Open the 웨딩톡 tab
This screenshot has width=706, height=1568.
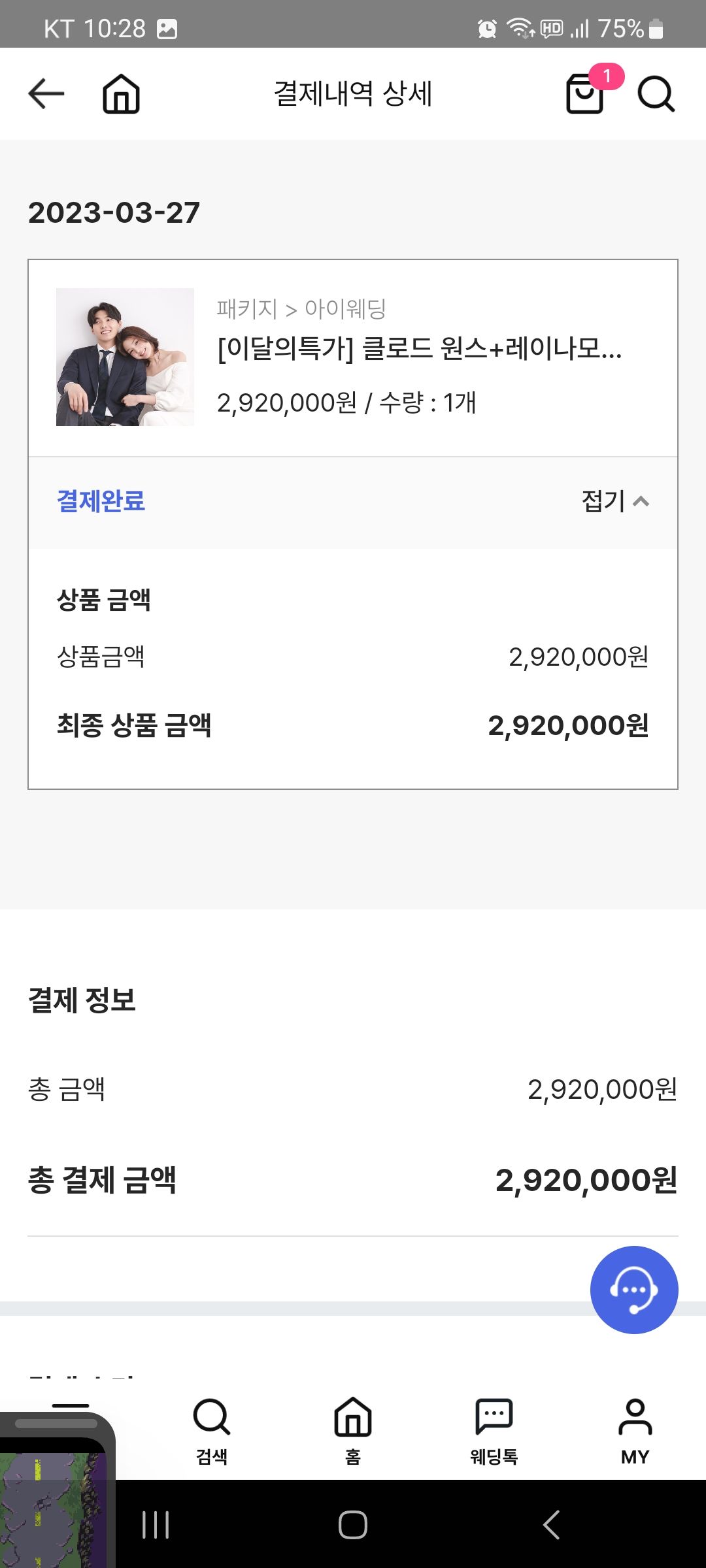pyautogui.click(x=494, y=1431)
